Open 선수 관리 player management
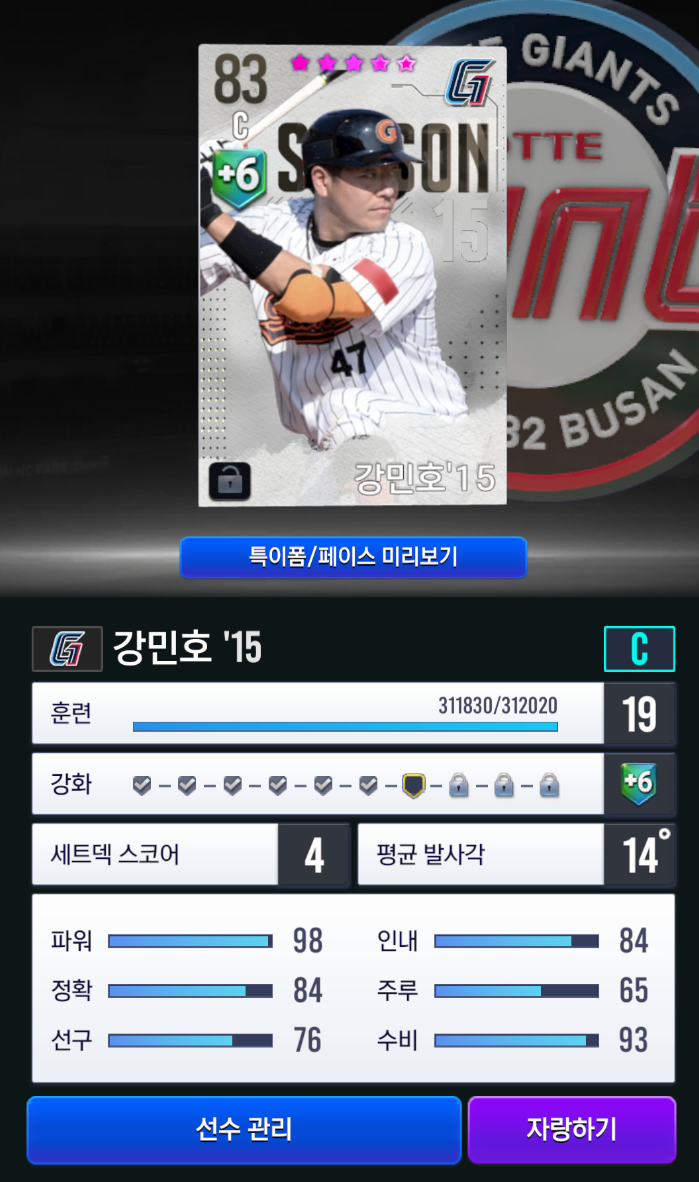 click(244, 1129)
